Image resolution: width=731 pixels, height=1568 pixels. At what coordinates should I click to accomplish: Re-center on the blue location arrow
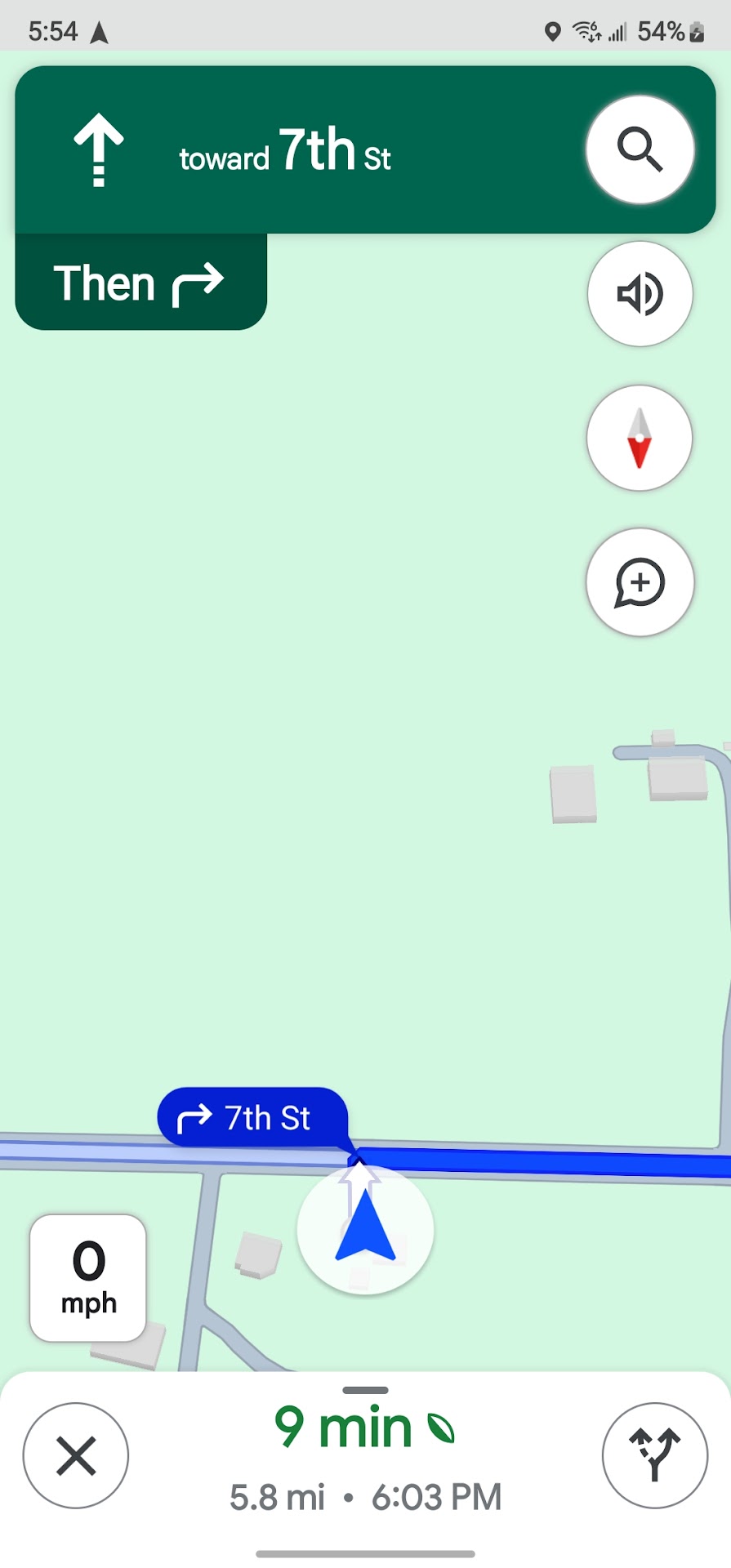click(365, 1229)
